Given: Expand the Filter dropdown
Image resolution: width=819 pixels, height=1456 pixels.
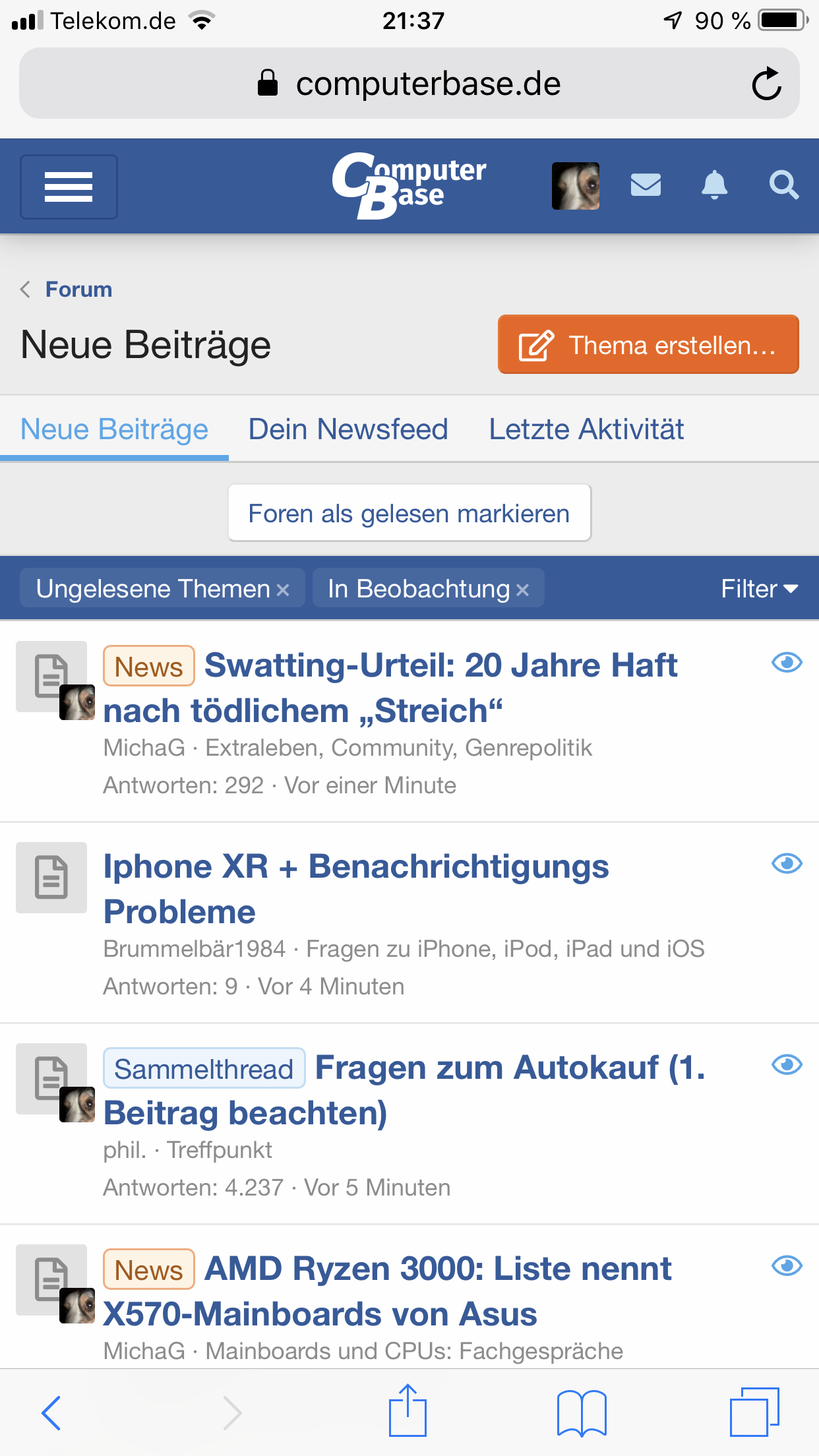Looking at the screenshot, I should tap(759, 589).
